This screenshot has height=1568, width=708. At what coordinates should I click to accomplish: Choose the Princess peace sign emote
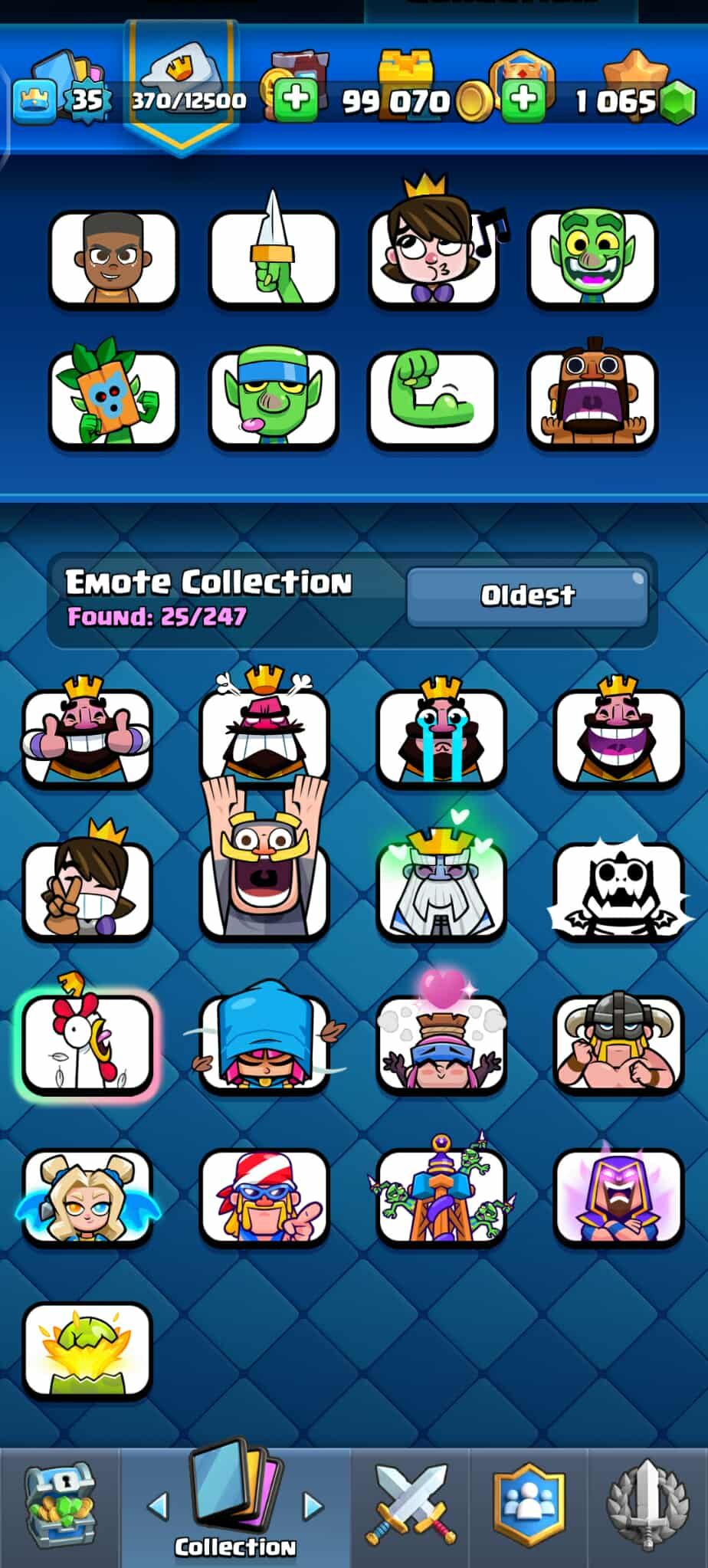[x=87, y=891]
